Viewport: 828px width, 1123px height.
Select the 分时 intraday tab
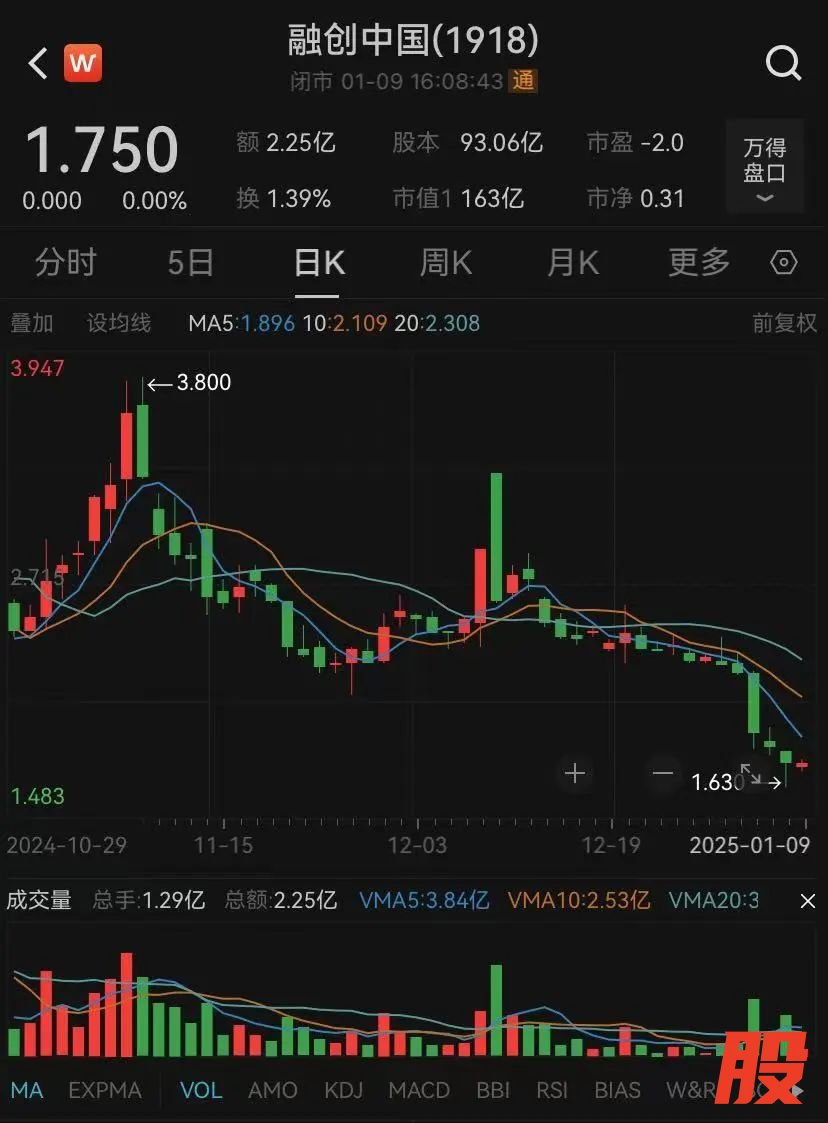coord(65,262)
